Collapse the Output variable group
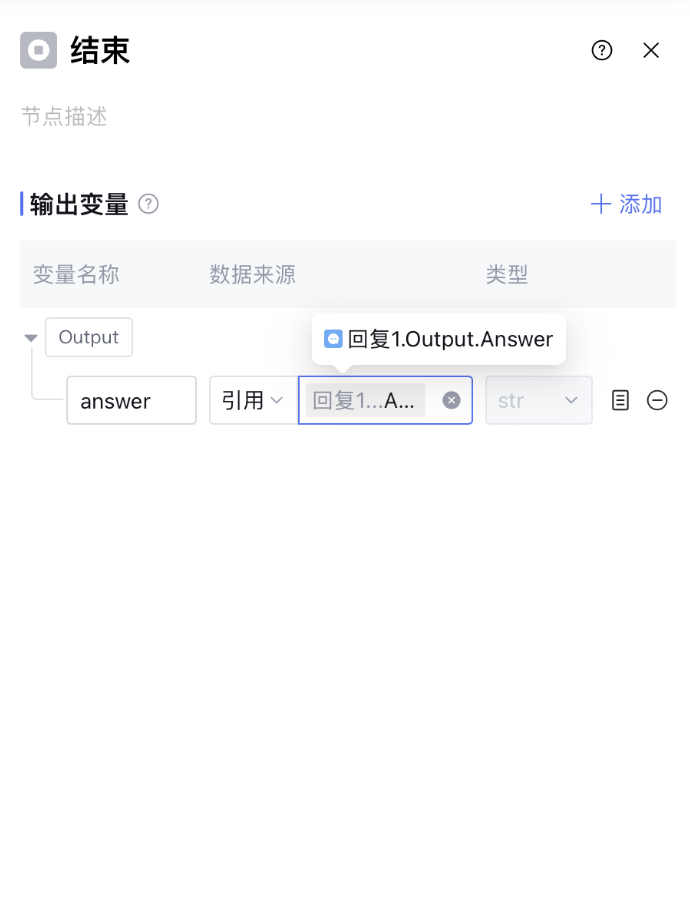The image size is (690, 924). coord(31,338)
